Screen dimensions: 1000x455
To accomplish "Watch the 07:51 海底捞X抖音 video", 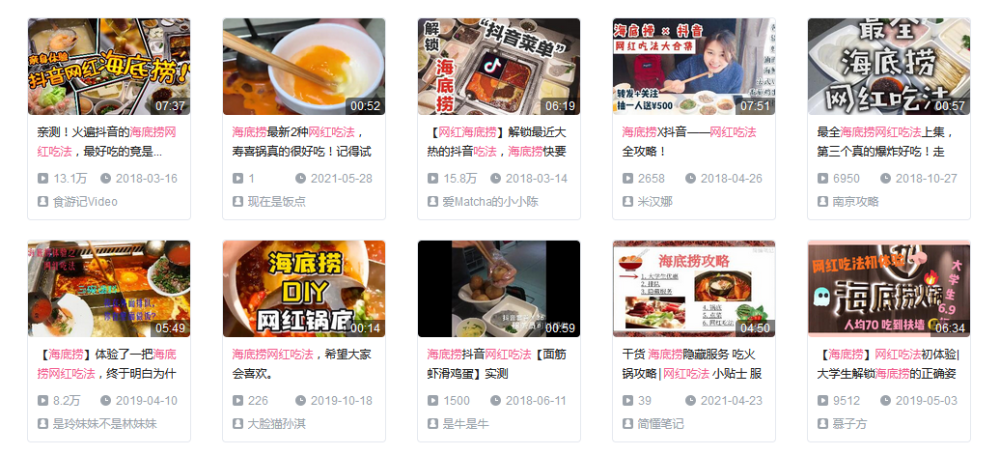I will tap(693, 66).
